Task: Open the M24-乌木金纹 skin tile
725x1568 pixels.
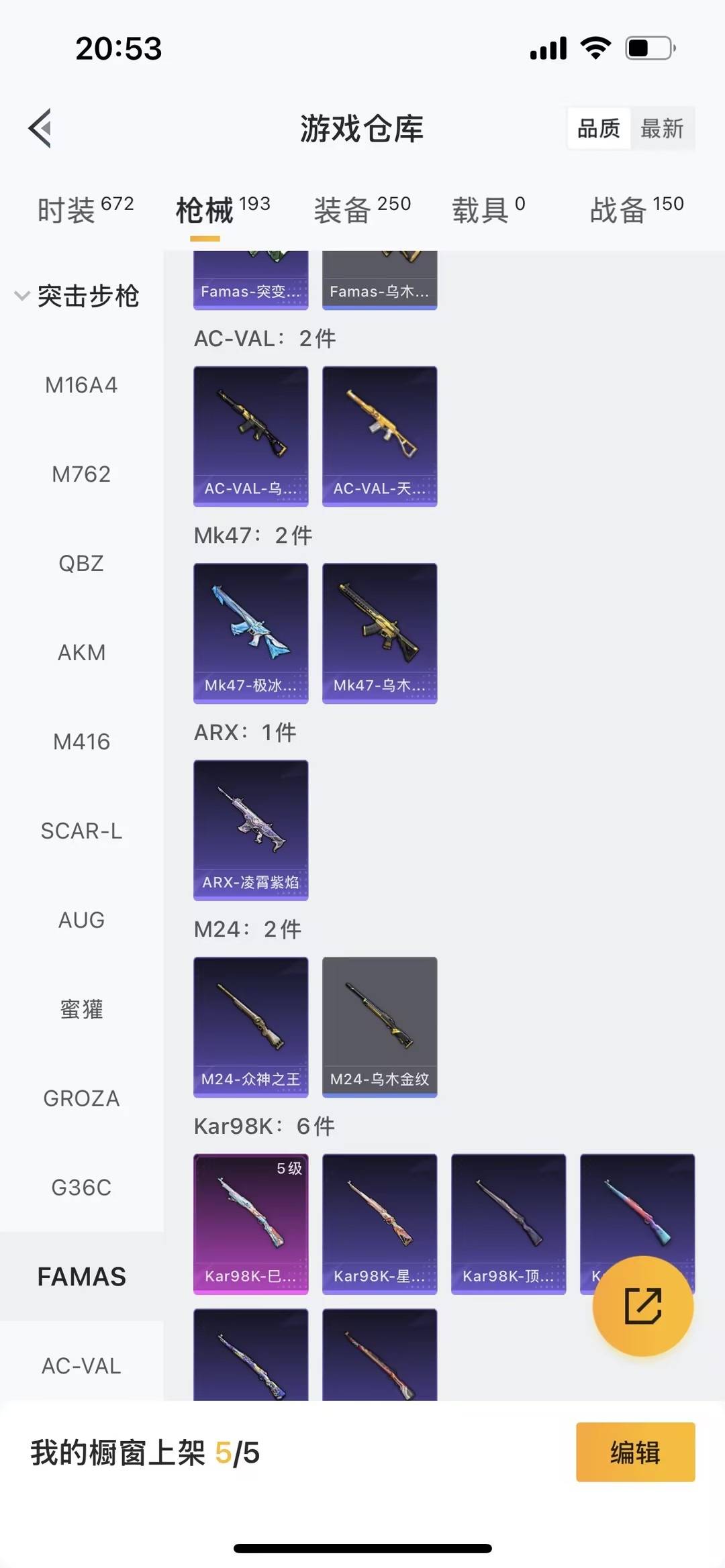Action: 380,1027
